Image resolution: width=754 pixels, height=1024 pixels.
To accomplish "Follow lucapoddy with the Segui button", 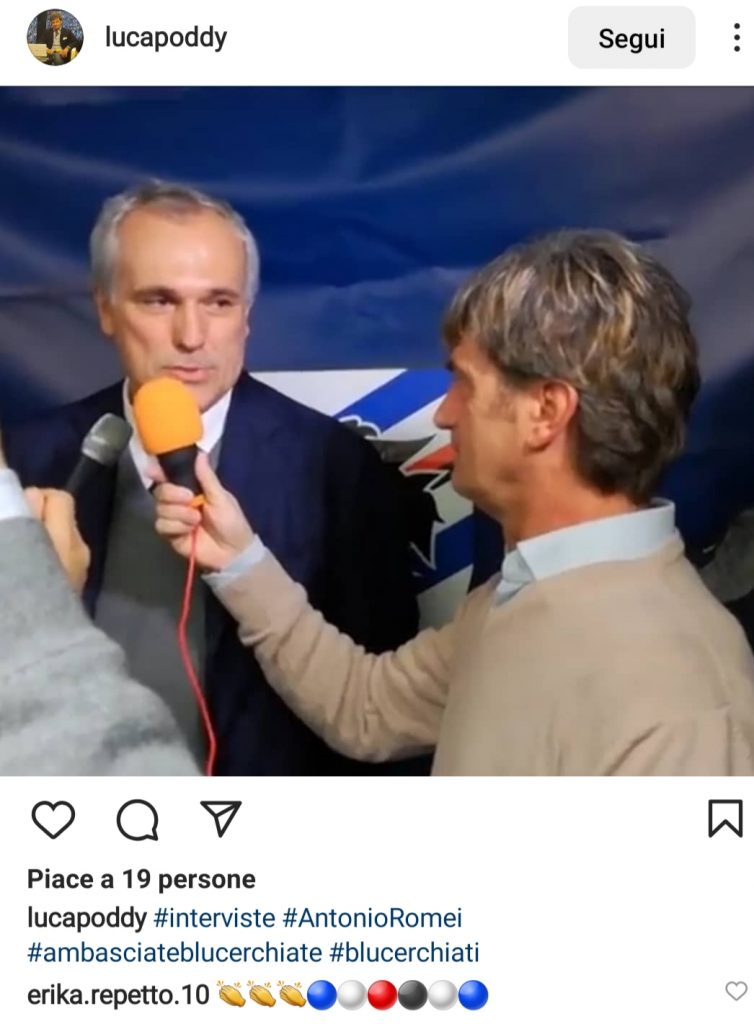I will (x=631, y=38).
